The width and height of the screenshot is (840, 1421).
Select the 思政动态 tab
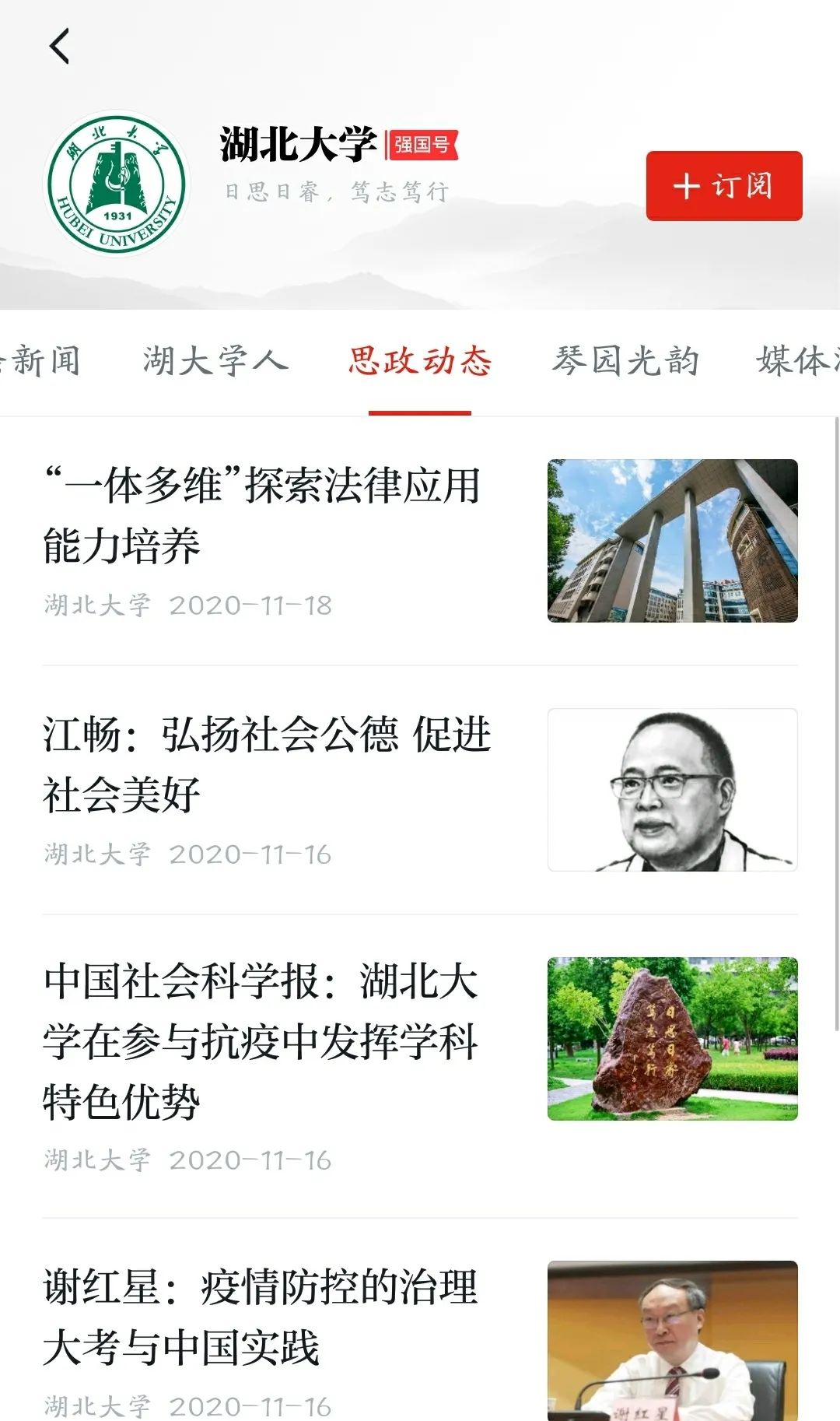click(x=419, y=361)
